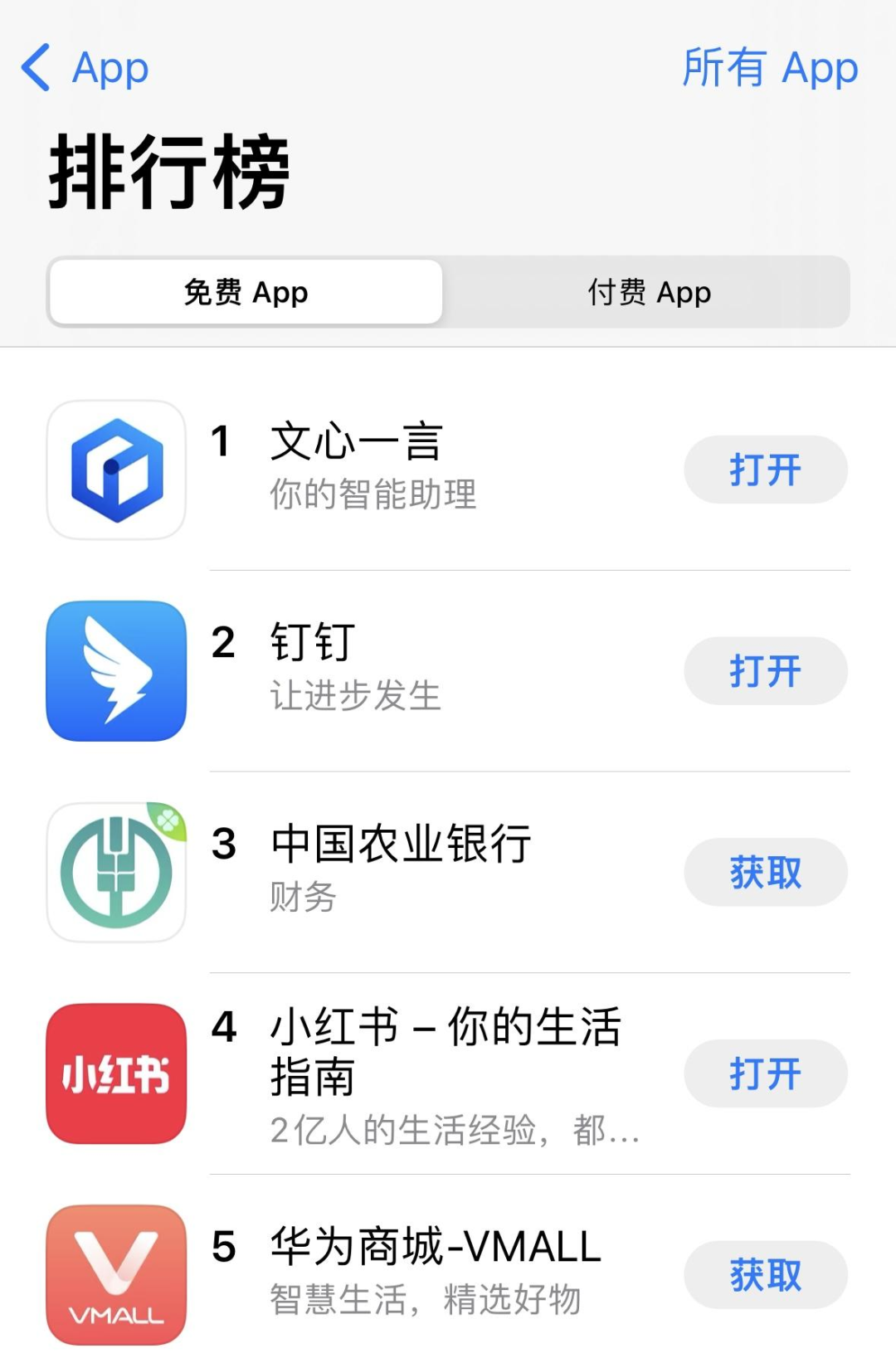Tap 打开 next to 钉钉

[765, 671]
